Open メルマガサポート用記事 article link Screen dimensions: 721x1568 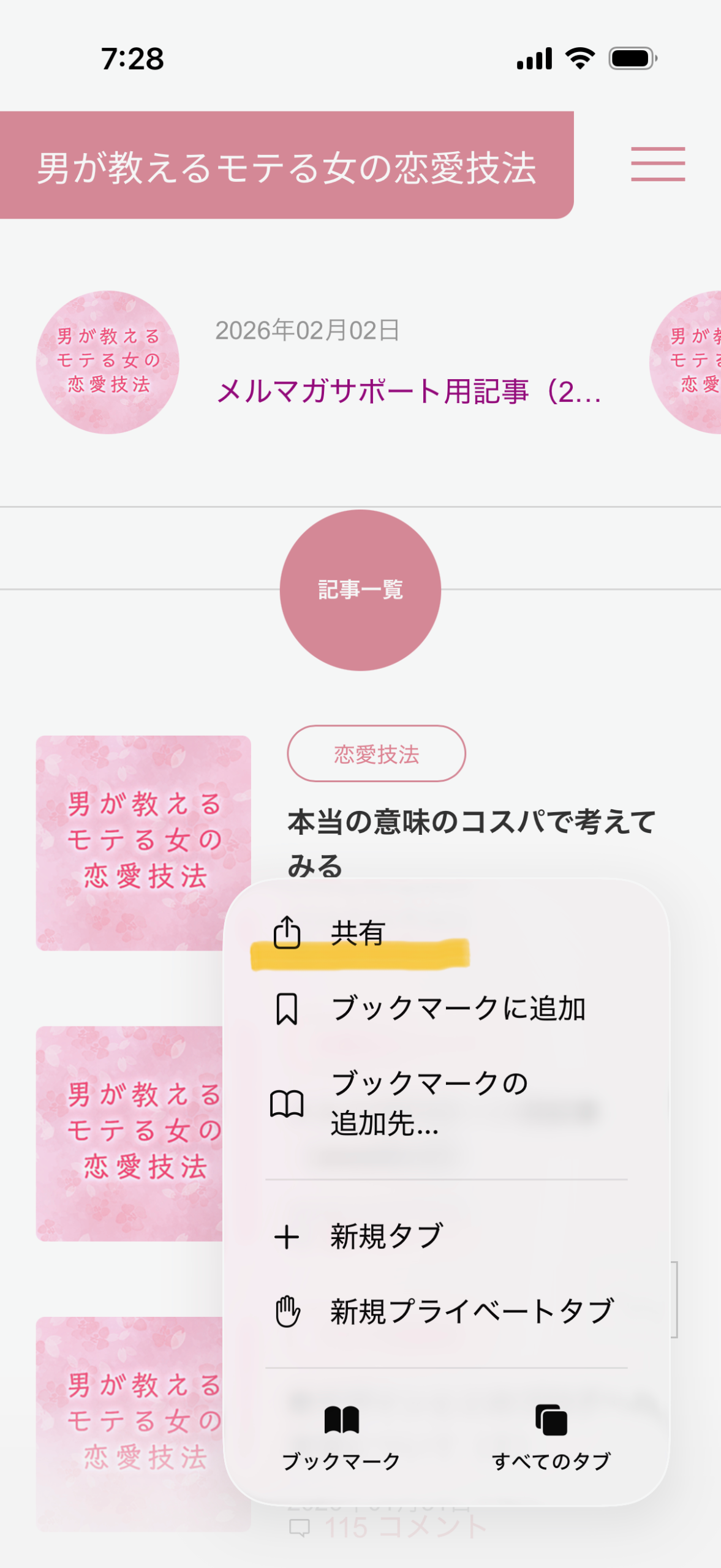(409, 391)
